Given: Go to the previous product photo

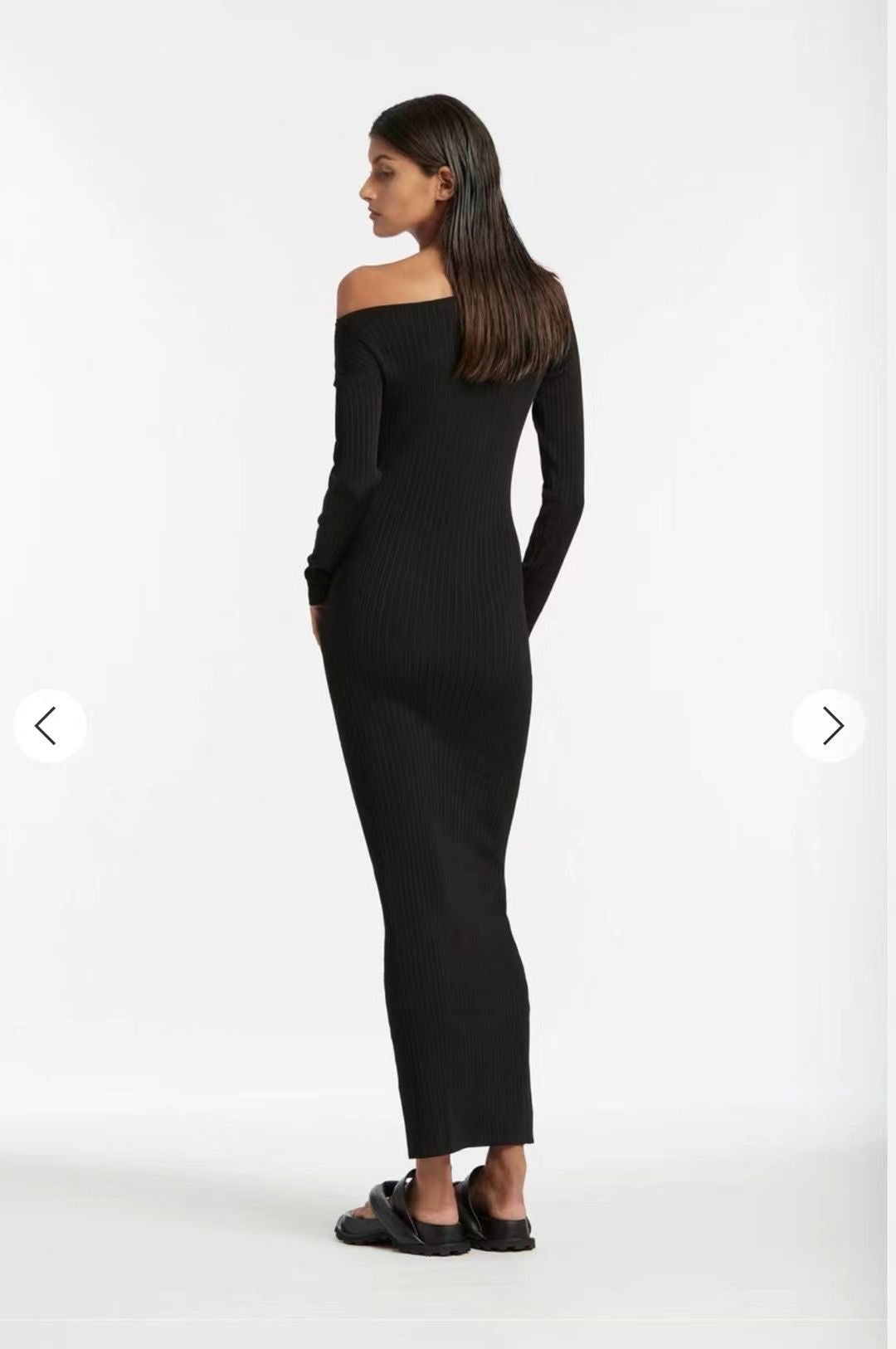Looking at the screenshot, I should (x=48, y=726).
